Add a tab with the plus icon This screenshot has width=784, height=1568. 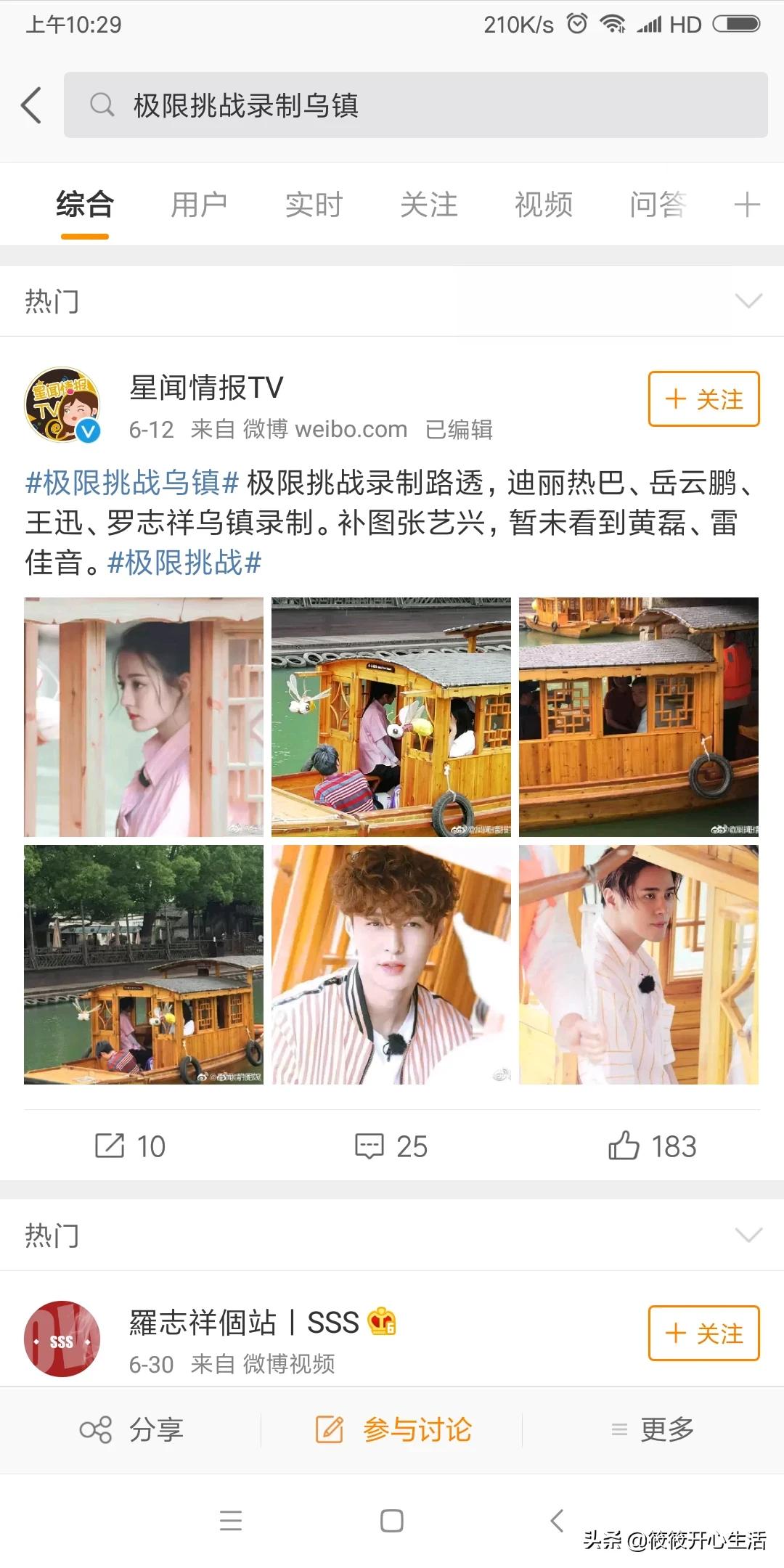pos(747,205)
